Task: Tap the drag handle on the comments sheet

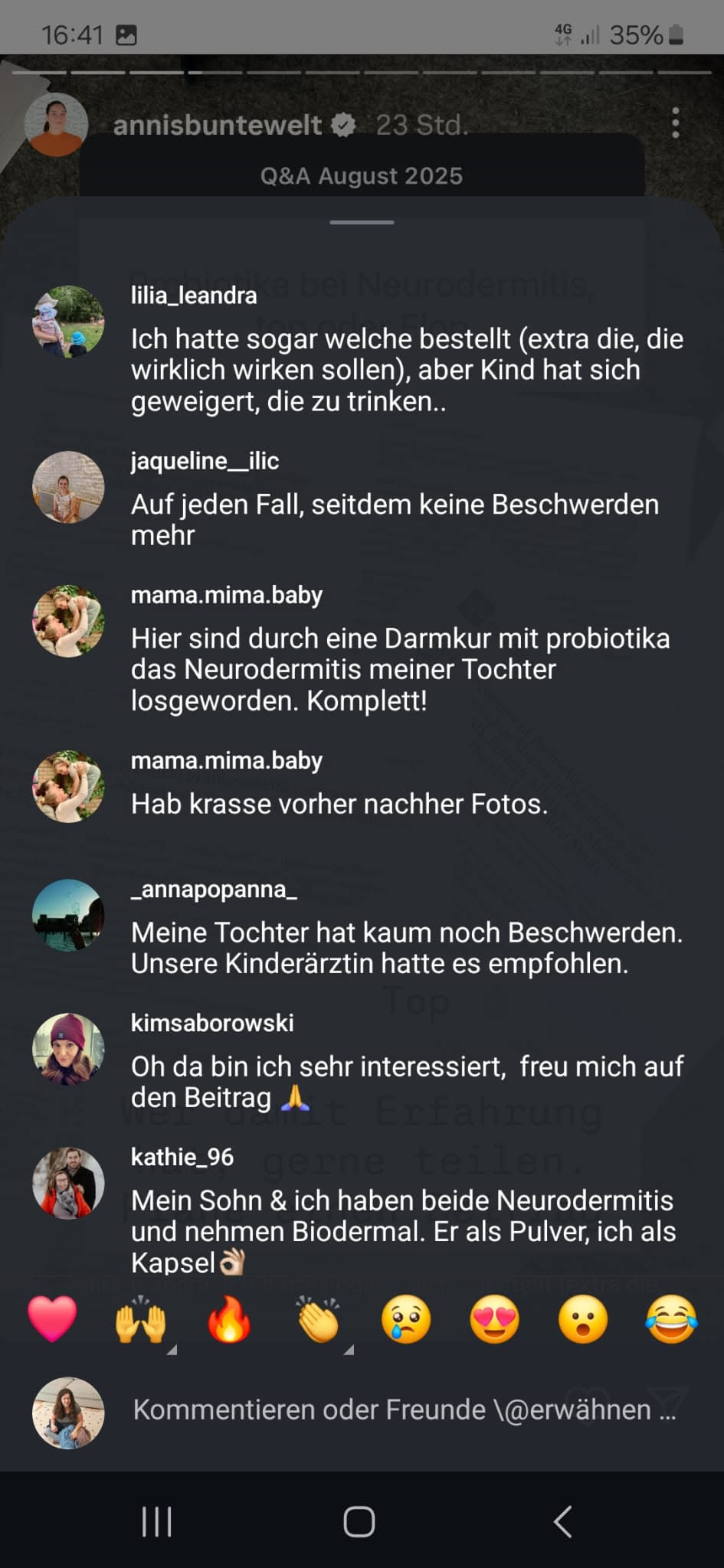Action: coord(362,223)
